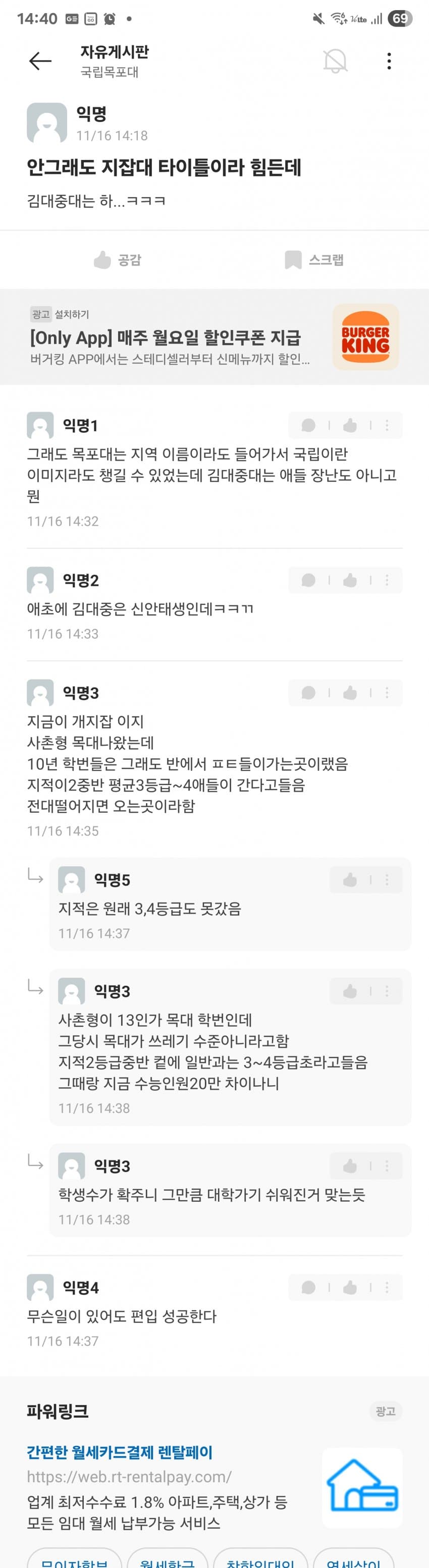This screenshot has width=429, height=1568.
Task: Open more options on 익명4's comment
Action: click(387, 1287)
